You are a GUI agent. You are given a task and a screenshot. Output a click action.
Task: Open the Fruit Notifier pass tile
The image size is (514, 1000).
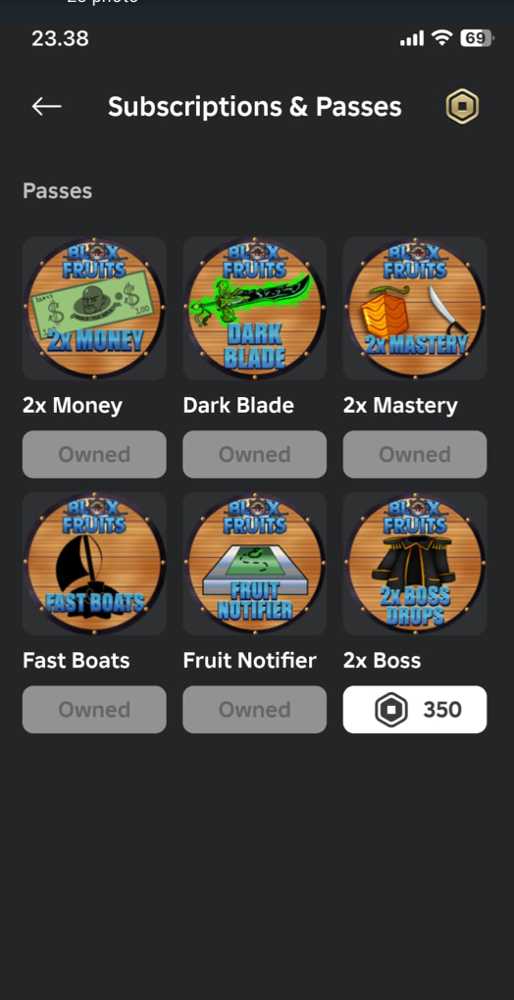click(254, 564)
